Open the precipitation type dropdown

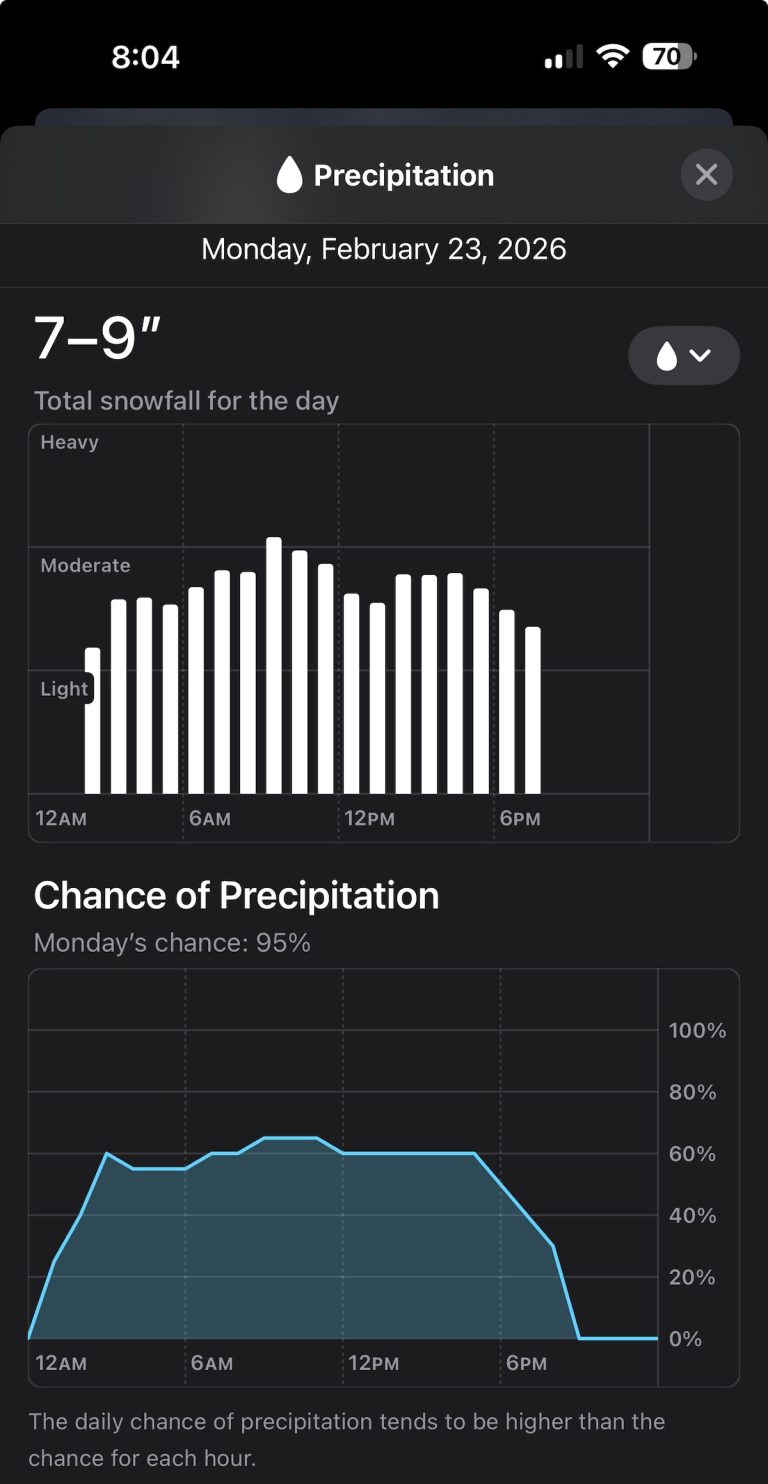[683, 355]
